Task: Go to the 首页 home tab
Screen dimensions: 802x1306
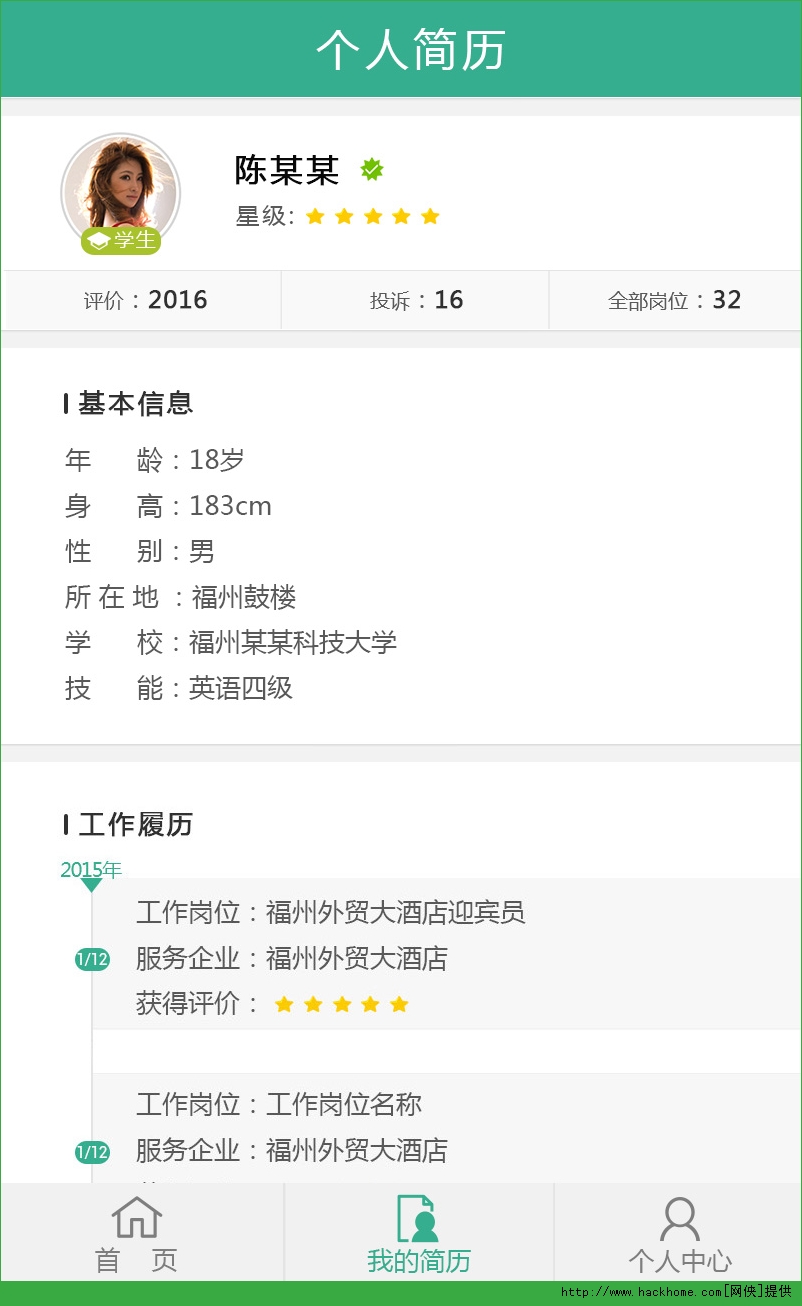Action: pyautogui.click(x=137, y=1235)
